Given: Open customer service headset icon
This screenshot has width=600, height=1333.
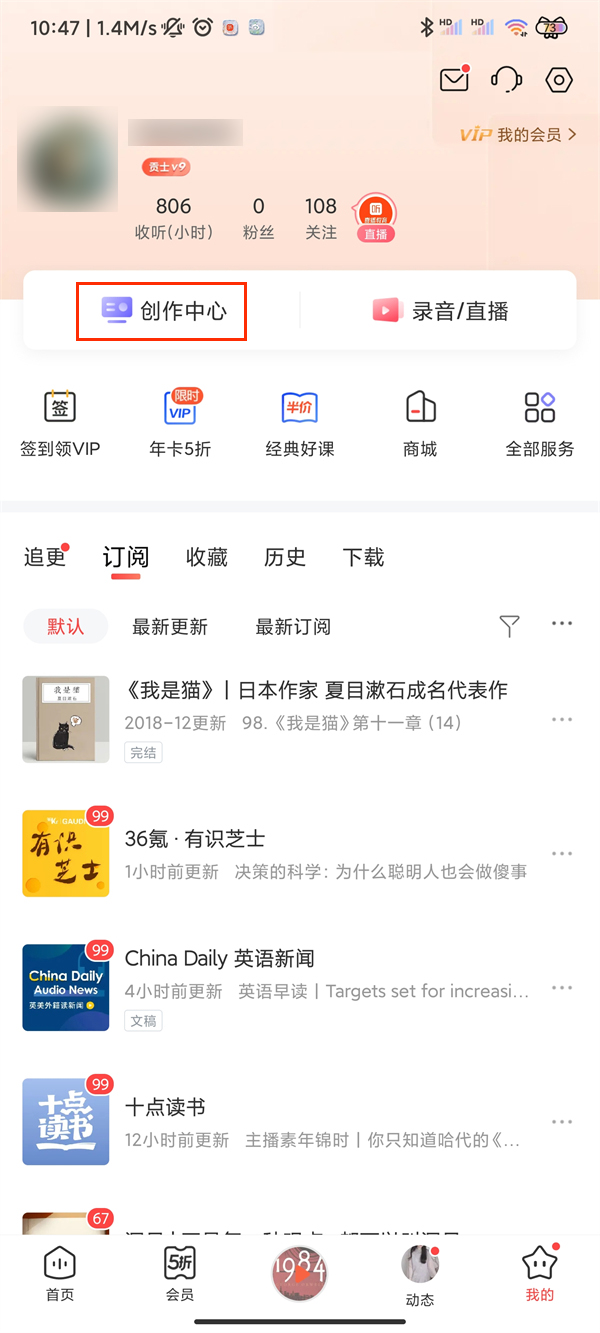Looking at the screenshot, I should tap(507, 80).
